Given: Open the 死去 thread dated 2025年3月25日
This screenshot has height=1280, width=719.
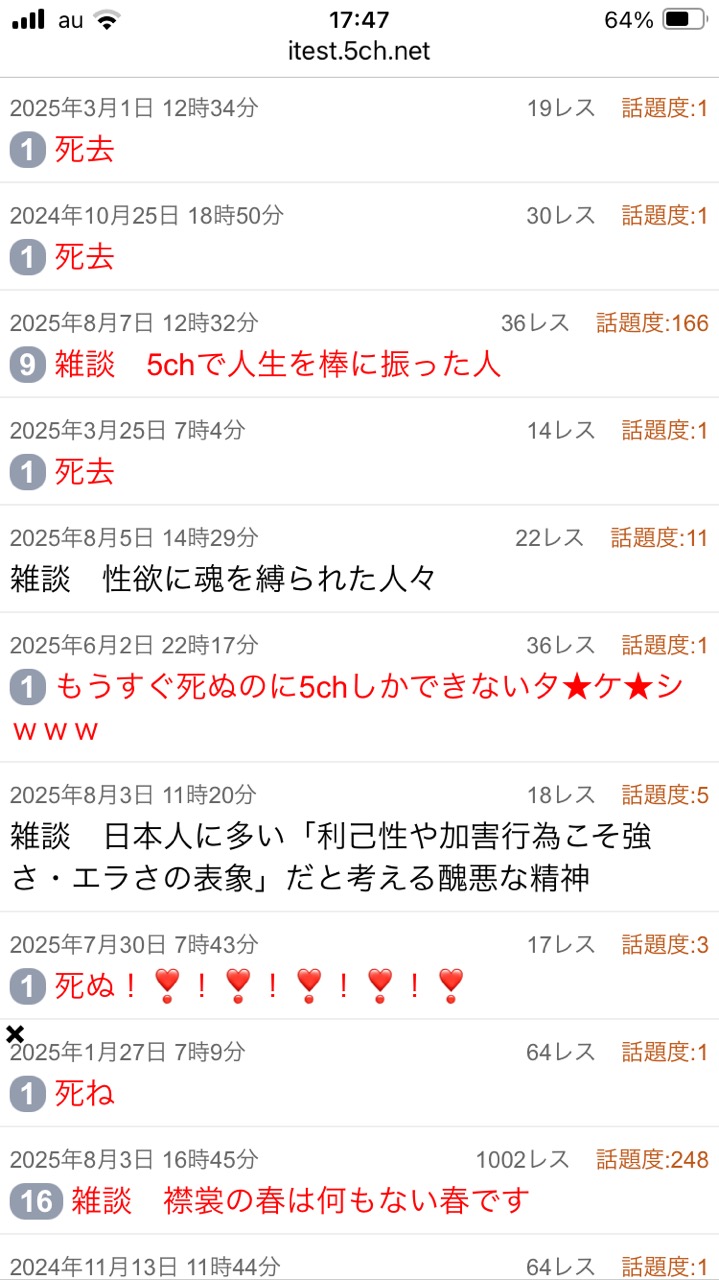Looking at the screenshot, I should pyautogui.click(x=359, y=451).
